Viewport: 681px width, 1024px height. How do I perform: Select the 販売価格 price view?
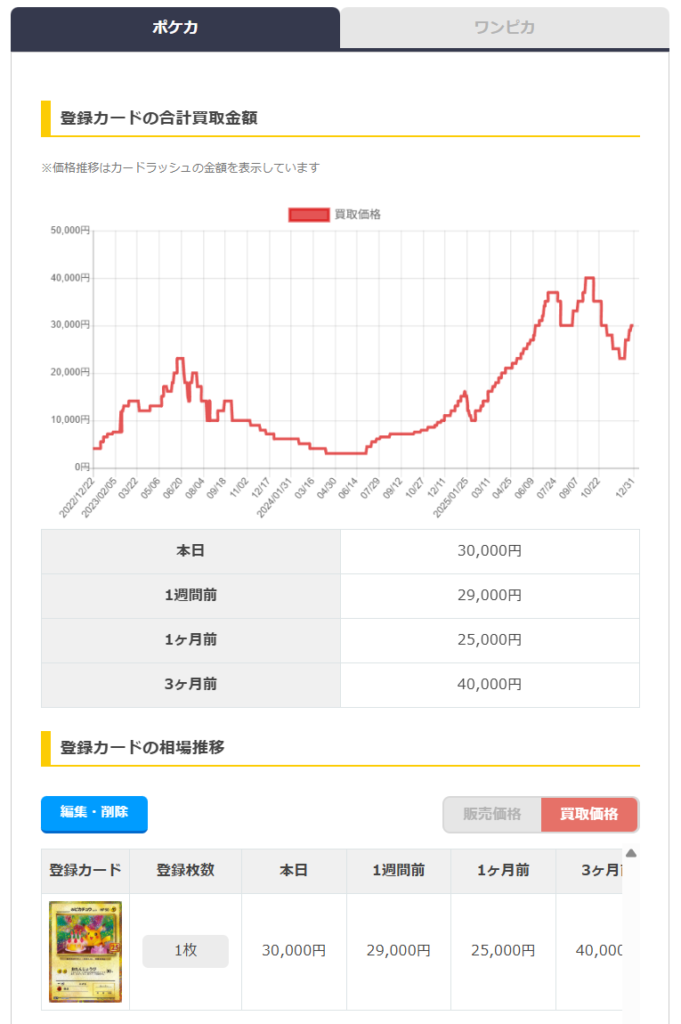492,814
